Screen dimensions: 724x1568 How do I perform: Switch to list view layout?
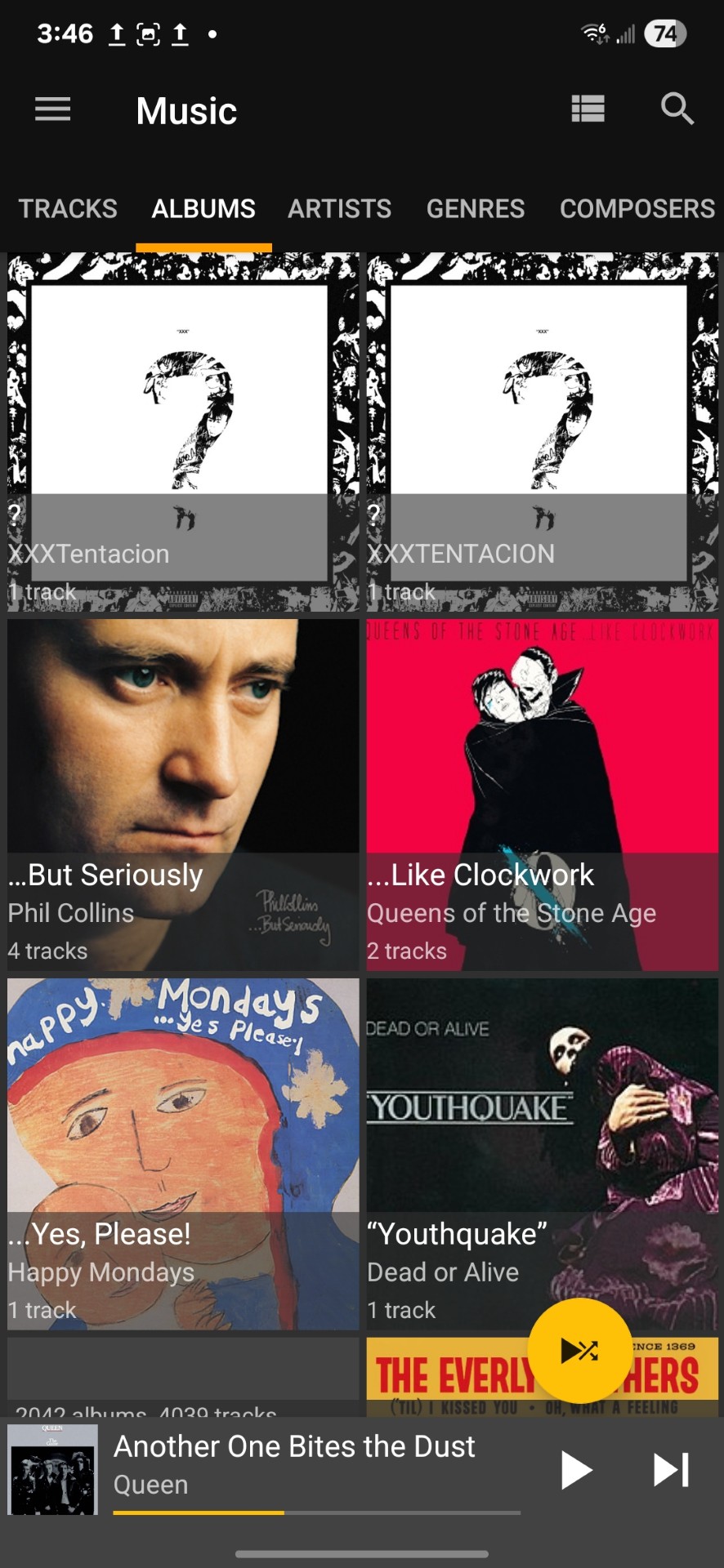(x=588, y=109)
